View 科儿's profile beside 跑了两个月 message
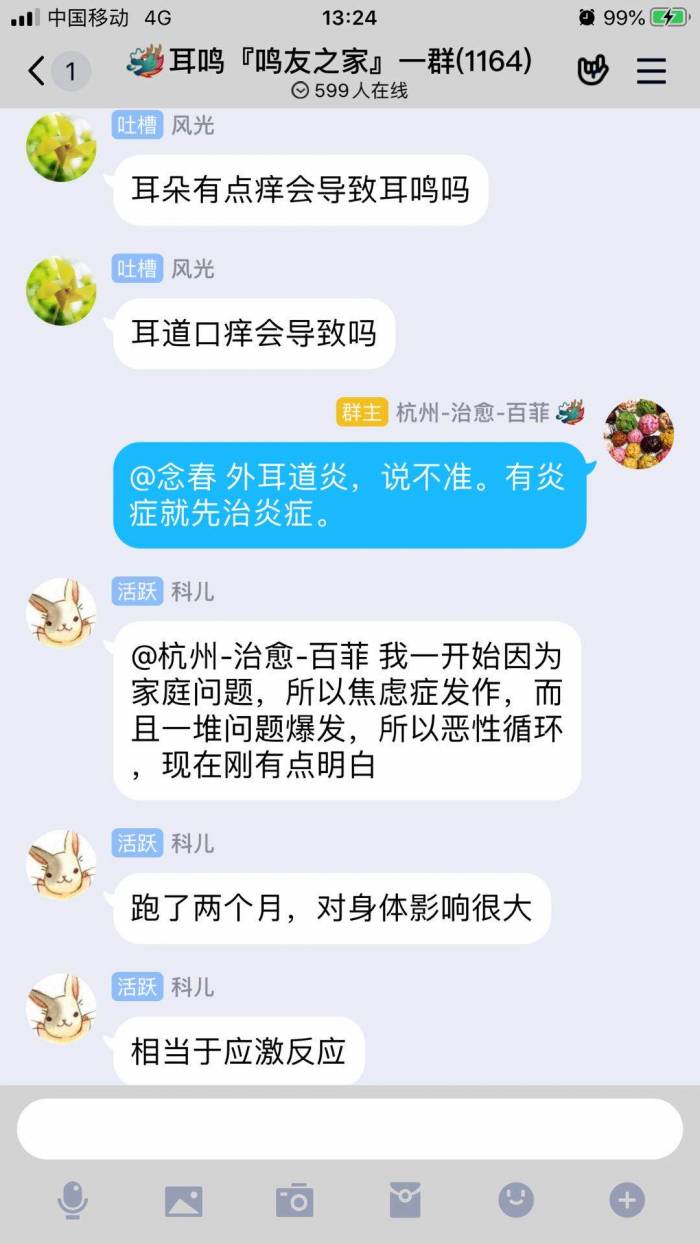Screen dimensions: 700x1244 (x=61, y=865)
